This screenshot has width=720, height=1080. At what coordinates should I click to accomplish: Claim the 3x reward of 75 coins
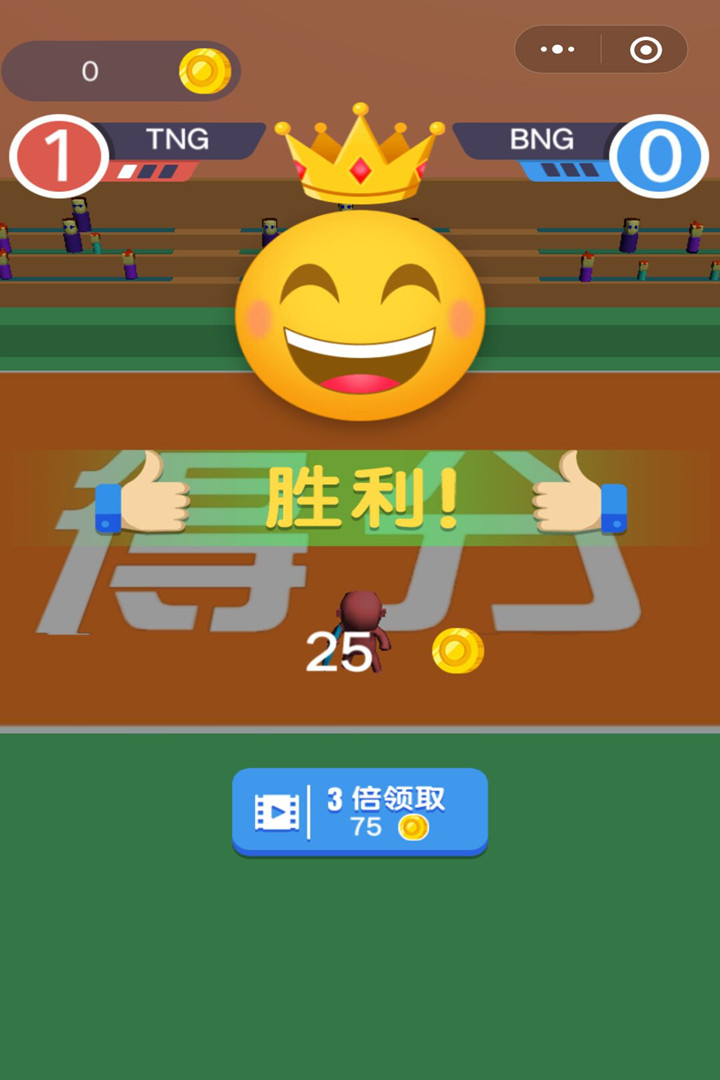(x=360, y=811)
